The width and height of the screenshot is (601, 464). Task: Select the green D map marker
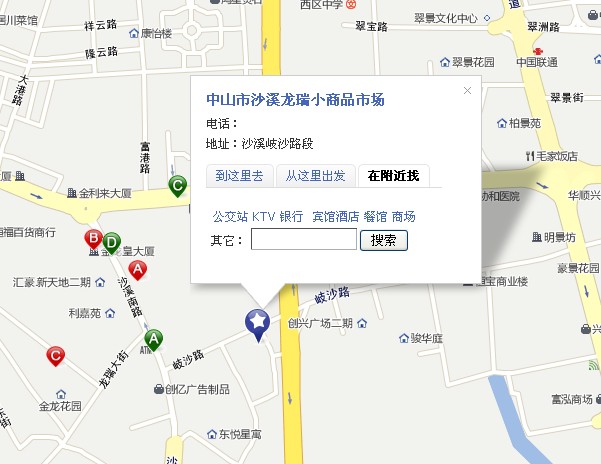click(112, 241)
